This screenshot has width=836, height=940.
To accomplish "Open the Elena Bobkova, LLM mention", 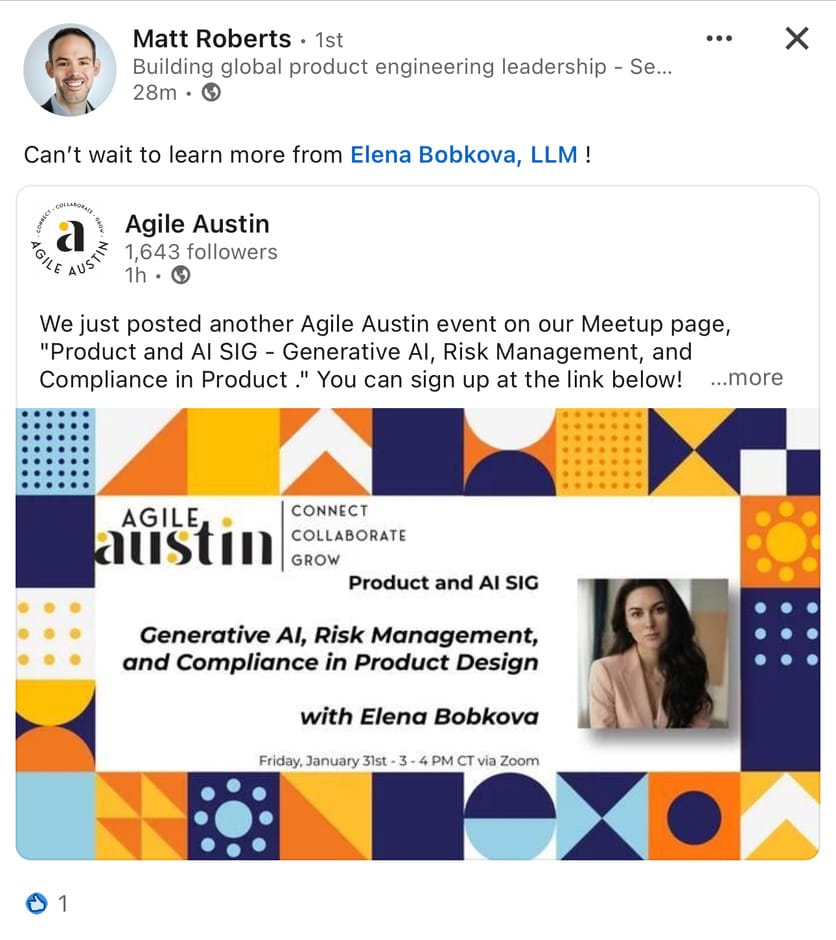I will (x=463, y=155).
